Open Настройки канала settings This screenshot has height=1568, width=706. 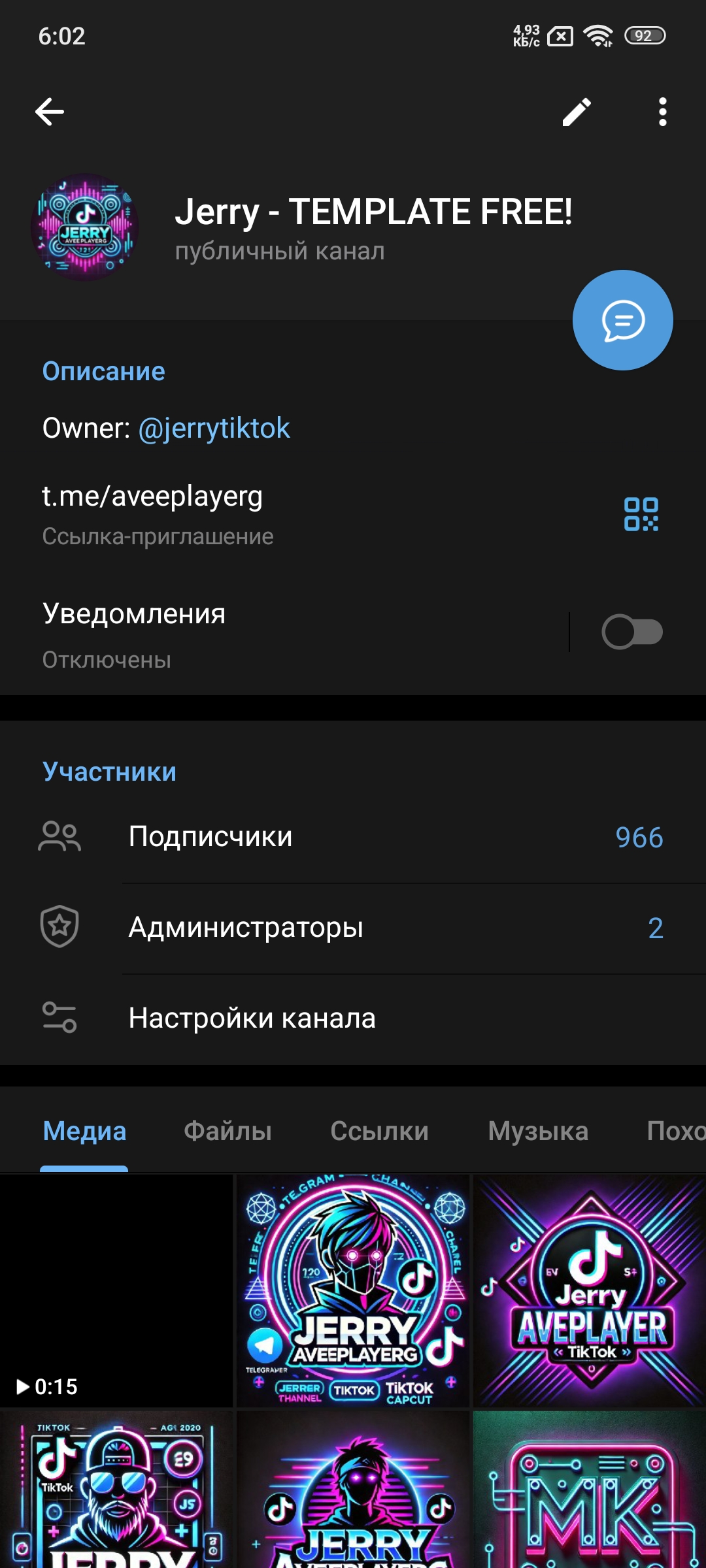click(x=353, y=1018)
